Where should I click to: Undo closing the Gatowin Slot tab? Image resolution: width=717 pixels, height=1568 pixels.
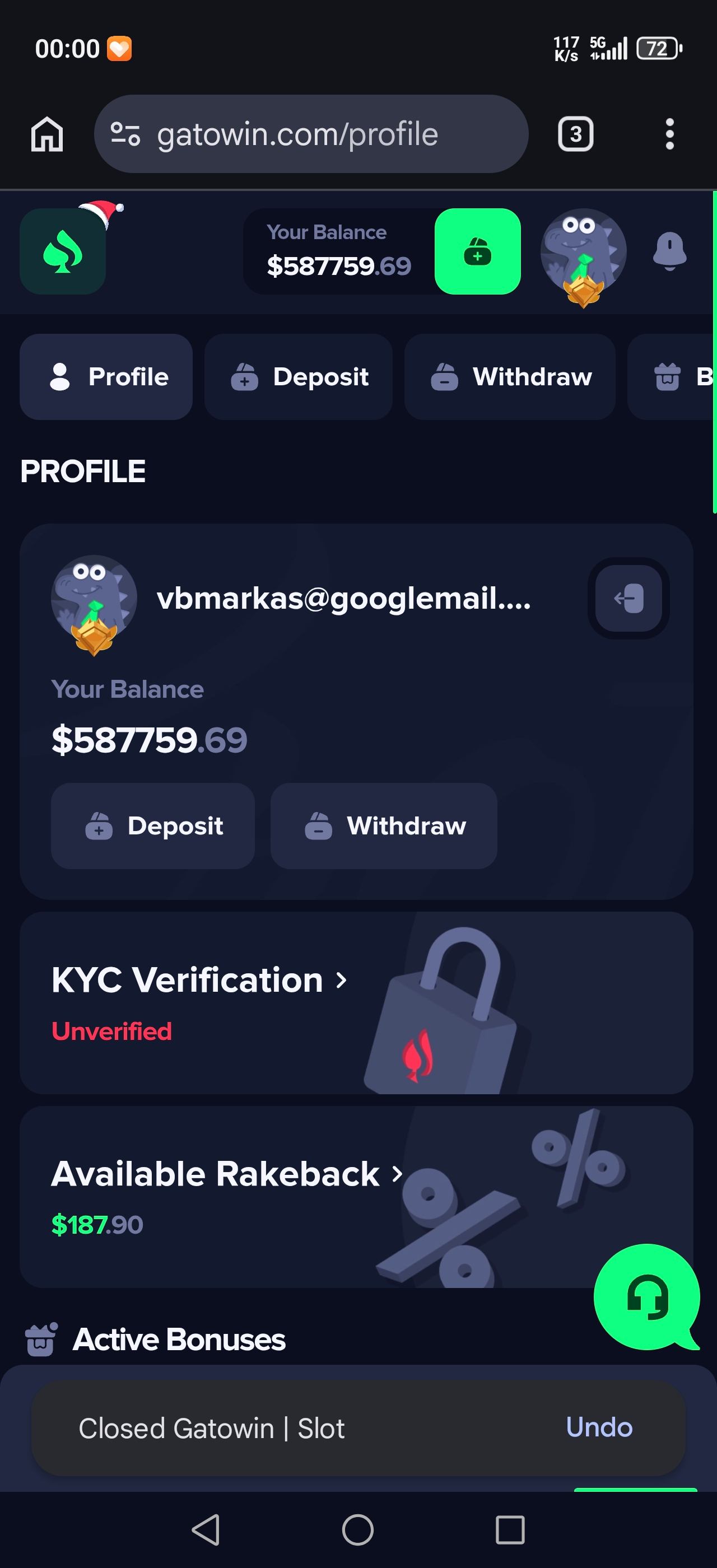(x=599, y=1427)
